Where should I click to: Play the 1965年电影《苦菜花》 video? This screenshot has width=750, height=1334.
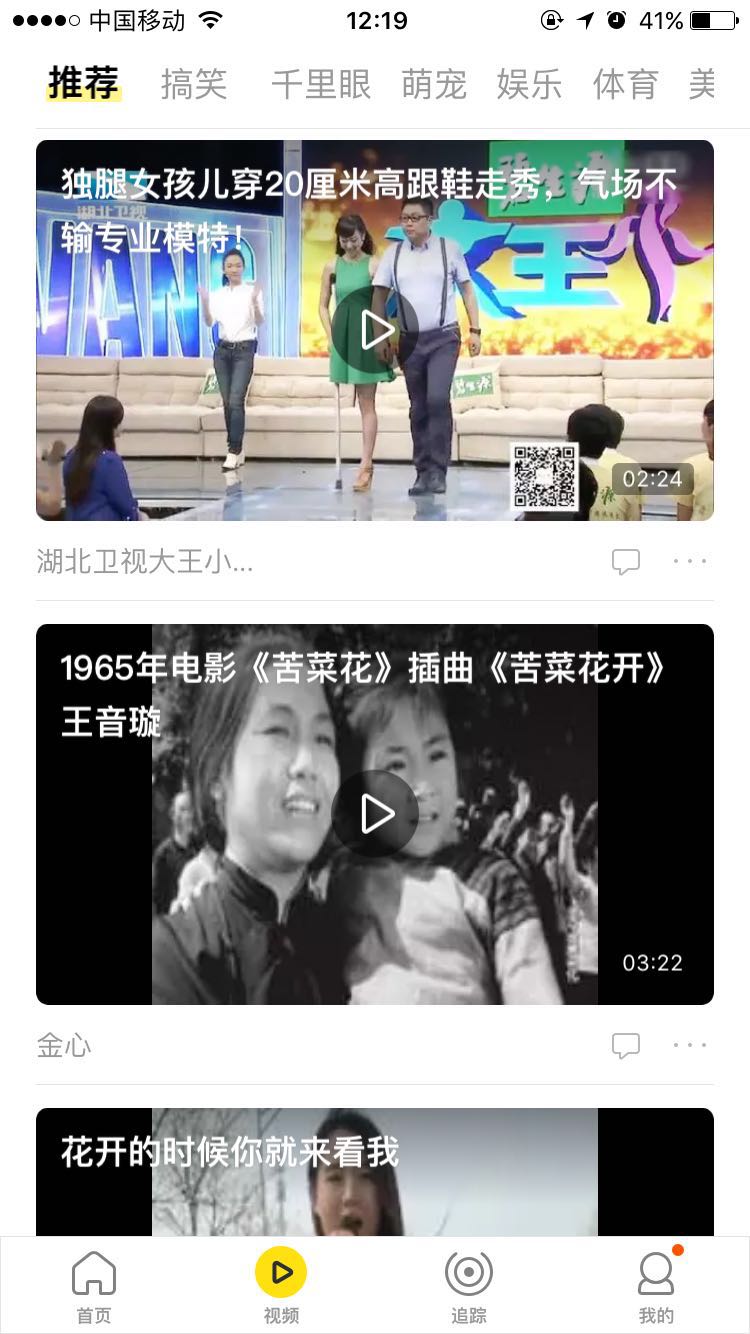[x=375, y=814]
